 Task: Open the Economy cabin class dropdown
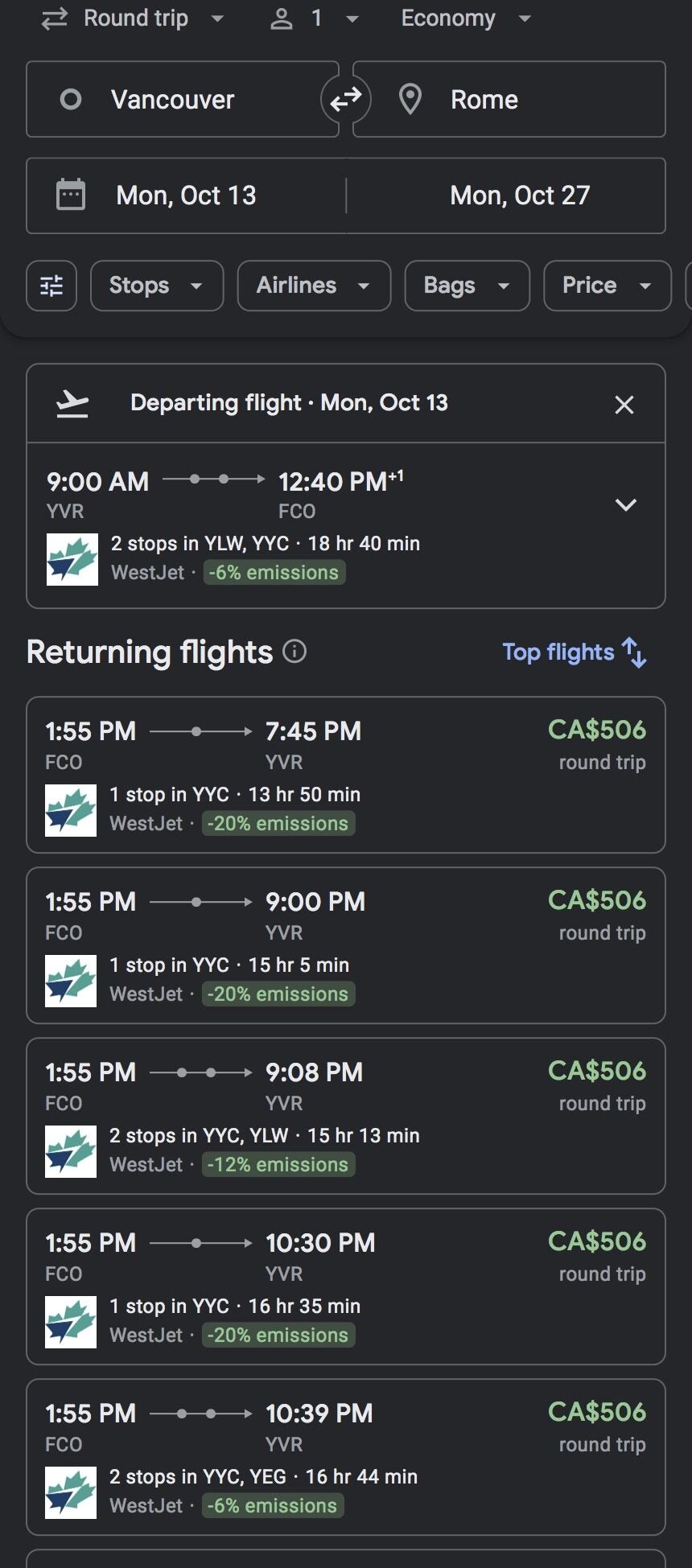click(466, 19)
